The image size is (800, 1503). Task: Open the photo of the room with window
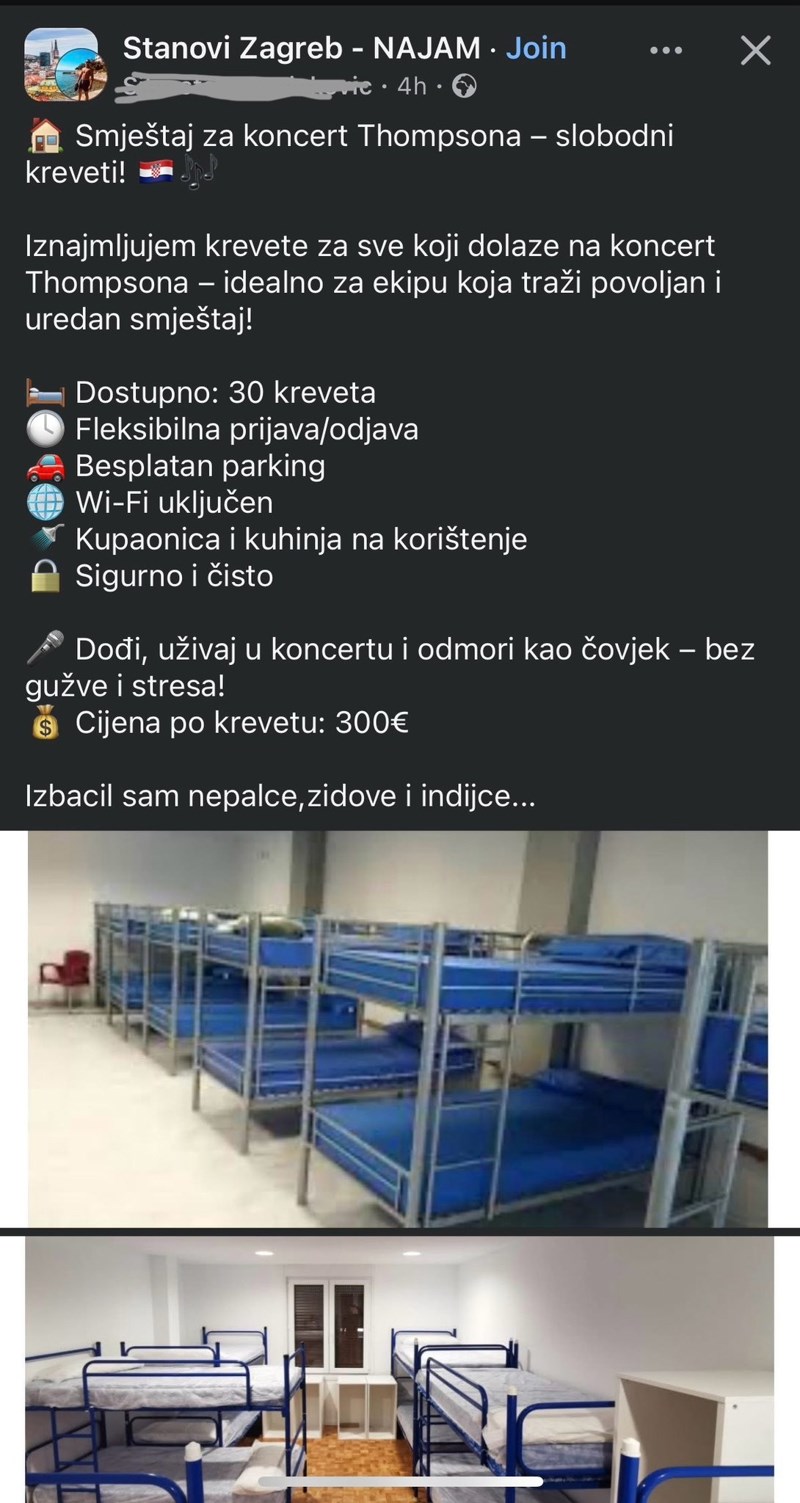point(398,1368)
